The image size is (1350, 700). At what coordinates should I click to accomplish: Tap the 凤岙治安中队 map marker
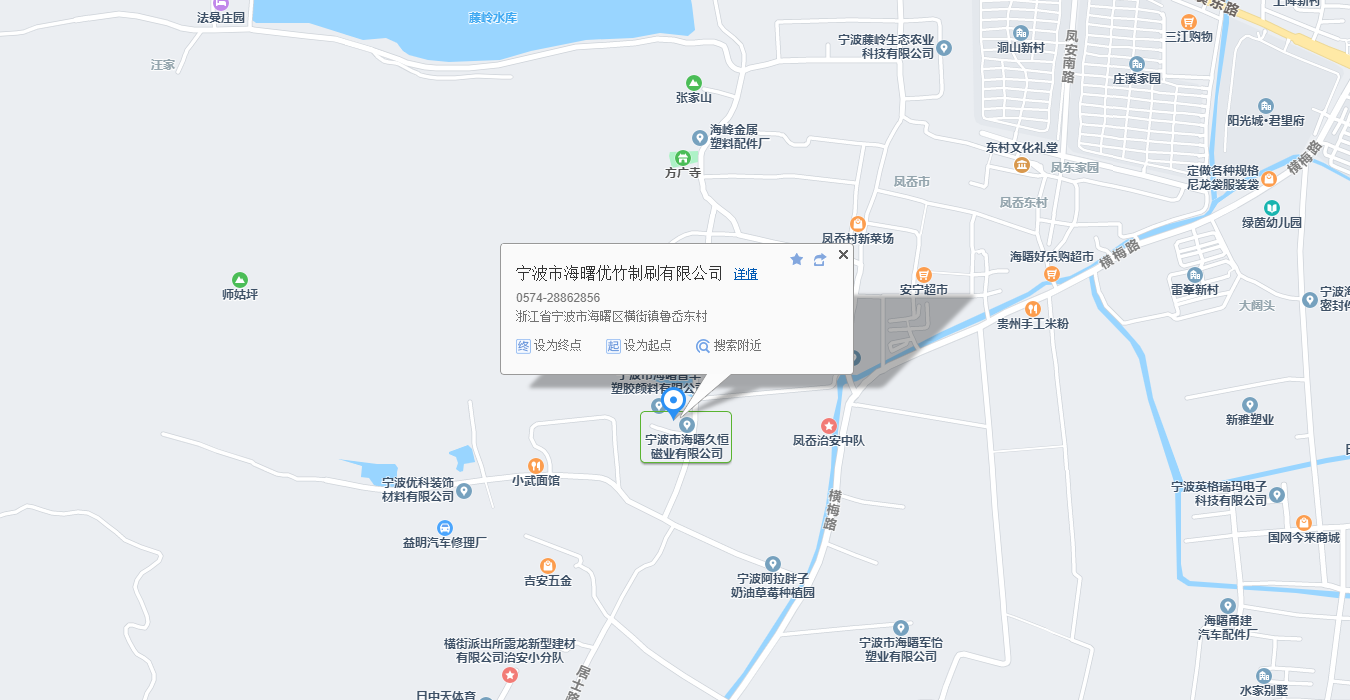pyautogui.click(x=828, y=427)
